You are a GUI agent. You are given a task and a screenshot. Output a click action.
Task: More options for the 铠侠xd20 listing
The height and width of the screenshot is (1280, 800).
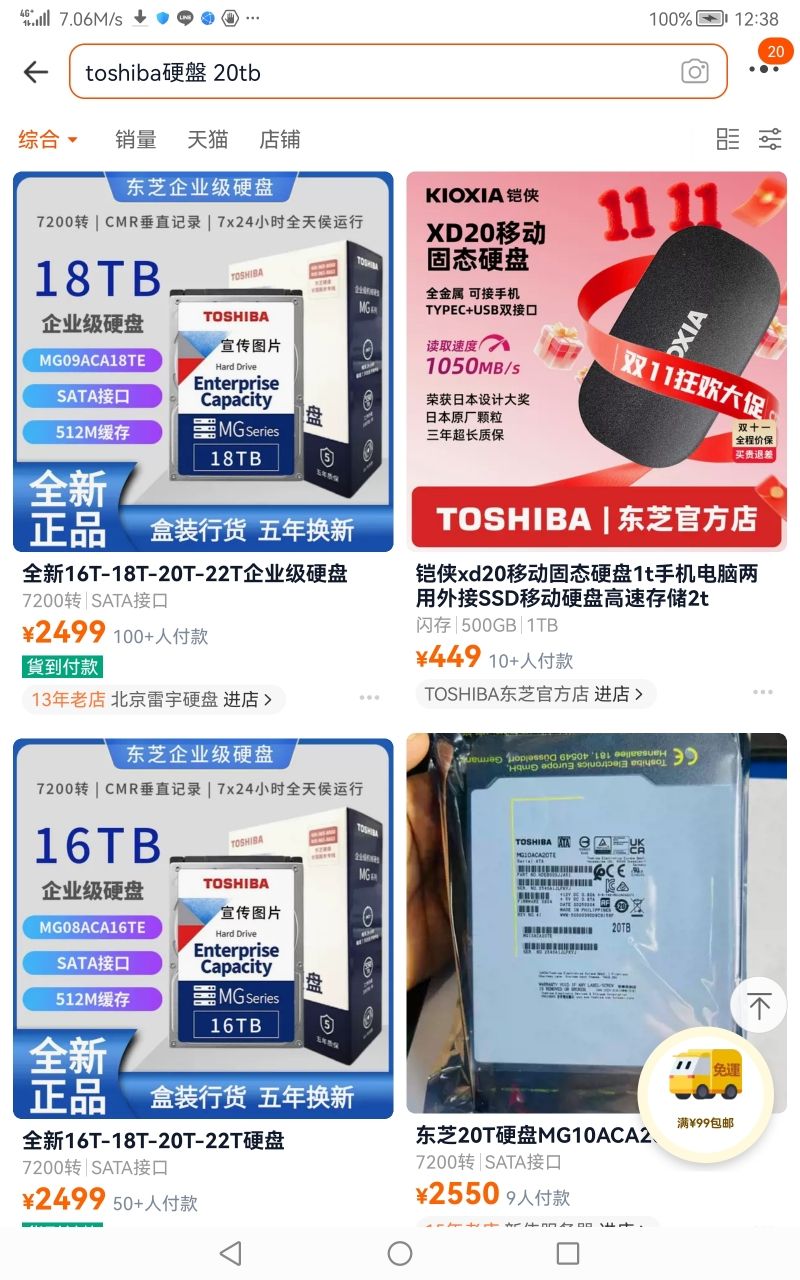[763, 692]
